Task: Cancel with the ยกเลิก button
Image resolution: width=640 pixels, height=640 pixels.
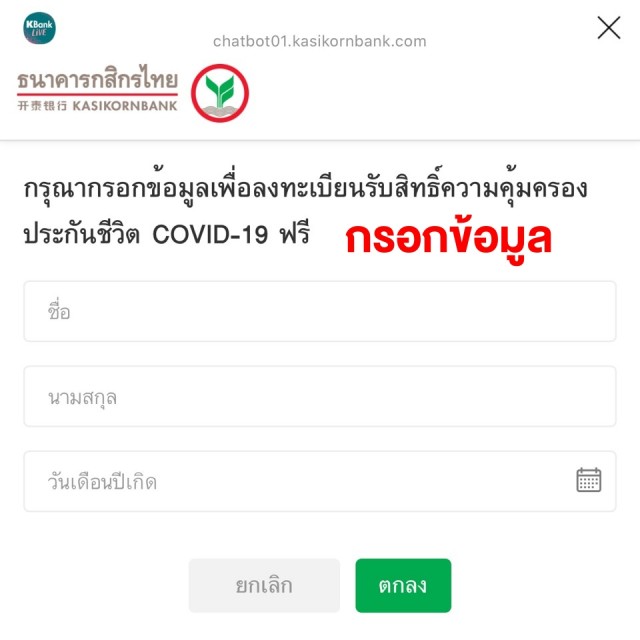Action: [264, 585]
